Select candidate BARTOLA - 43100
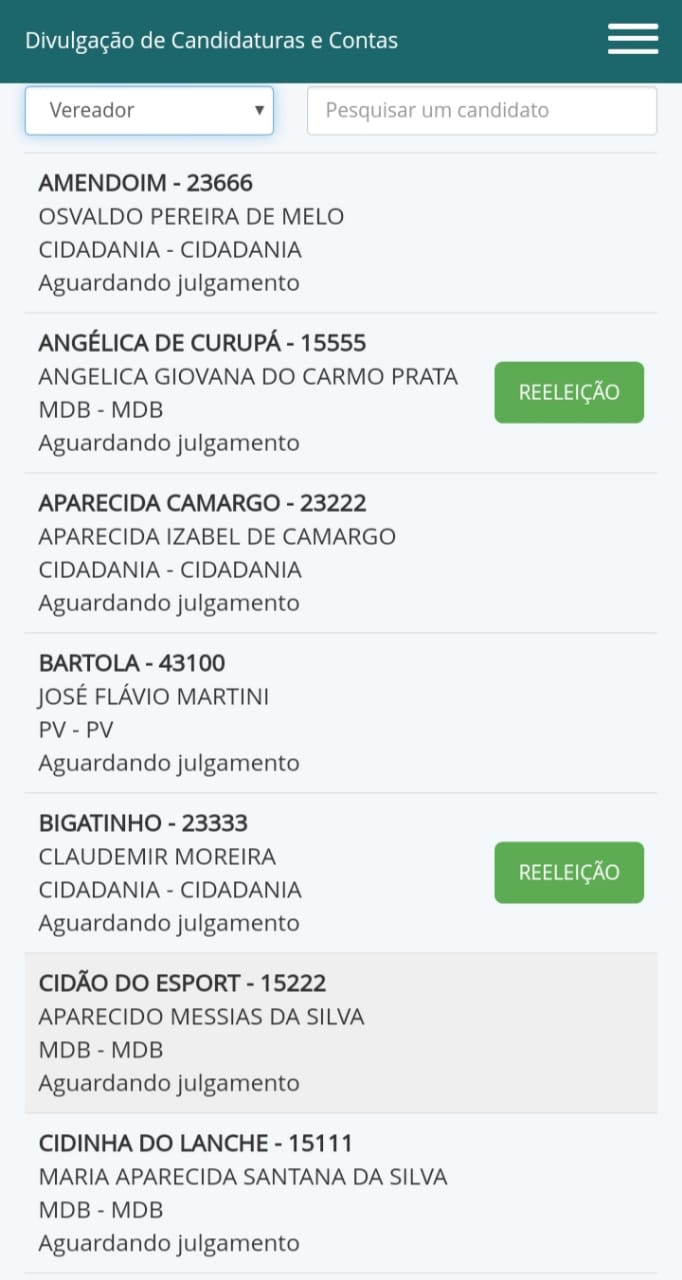The width and height of the screenshot is (682, 1280). pos(341,713)
